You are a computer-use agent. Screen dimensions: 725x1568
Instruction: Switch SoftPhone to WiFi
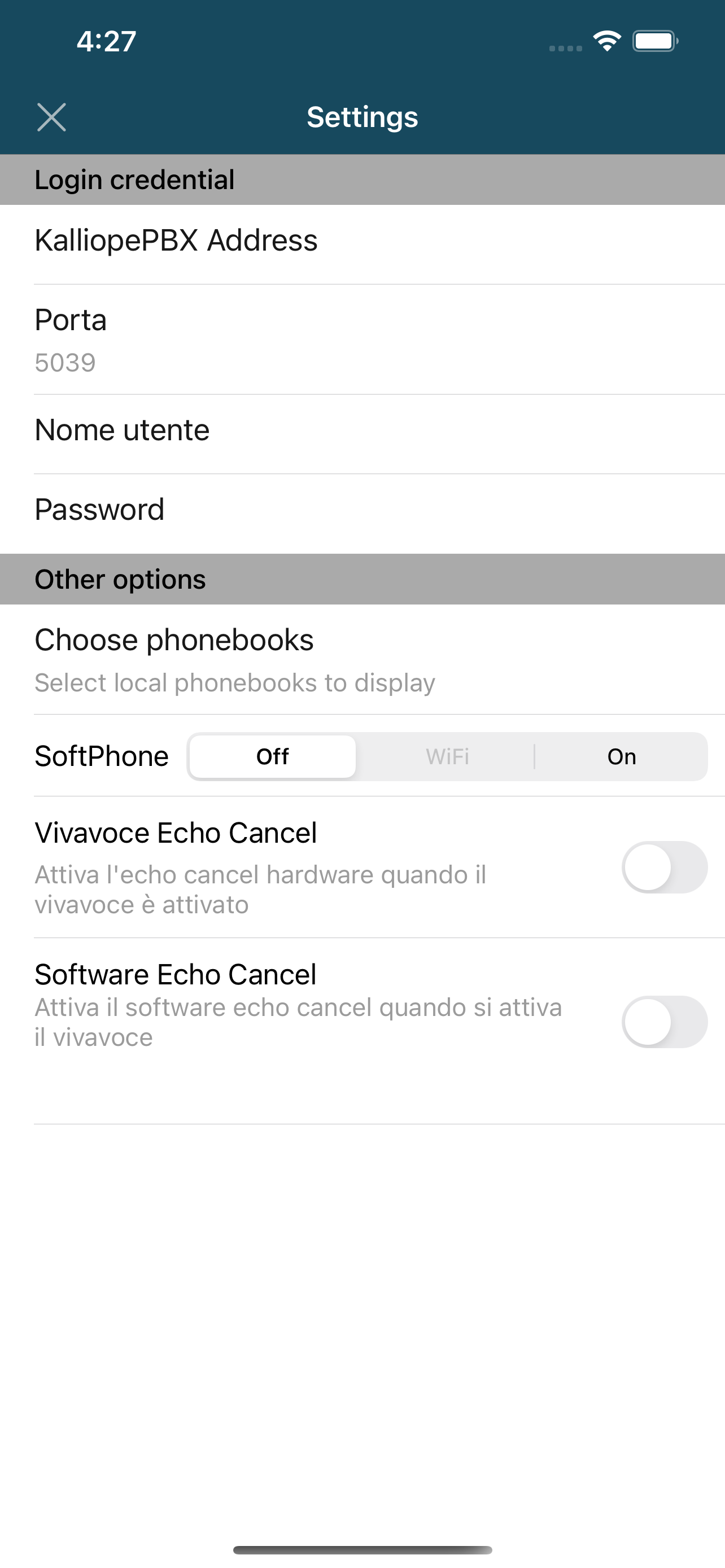pos(447,756)
